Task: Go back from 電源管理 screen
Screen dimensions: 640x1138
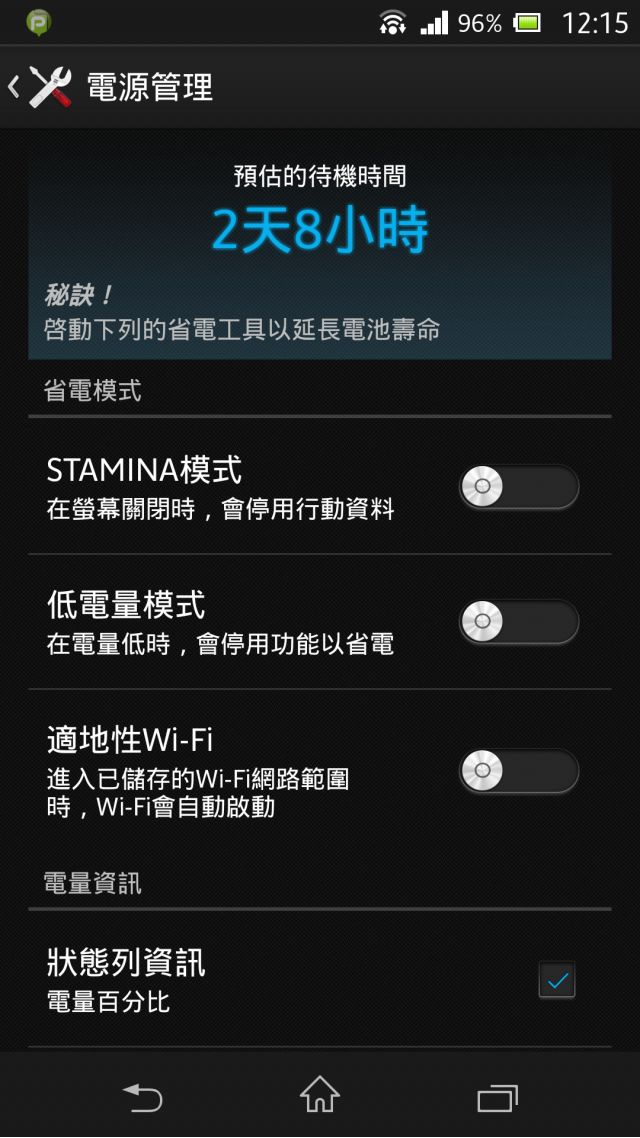Action: (40, 88)
